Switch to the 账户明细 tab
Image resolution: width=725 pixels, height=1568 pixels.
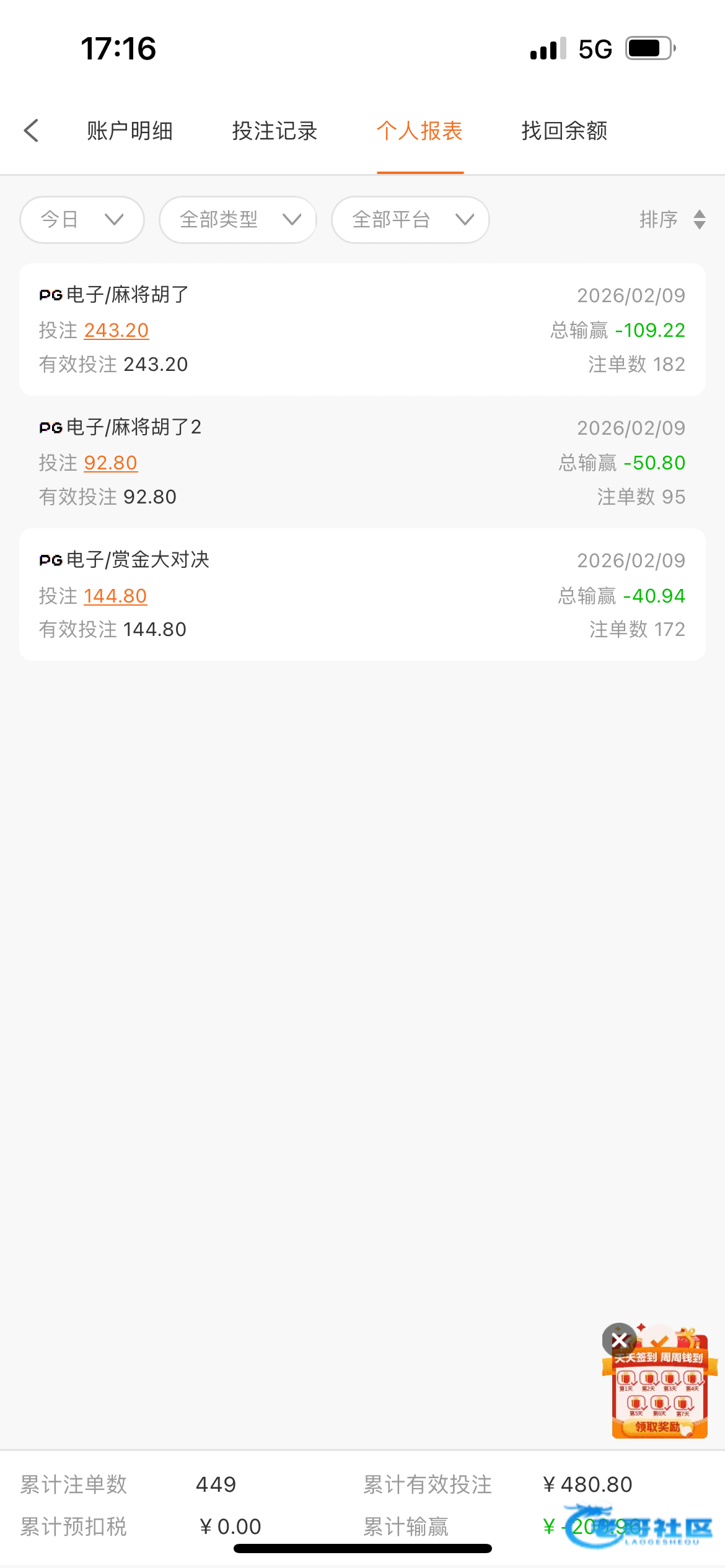click(x=130, y=131)
